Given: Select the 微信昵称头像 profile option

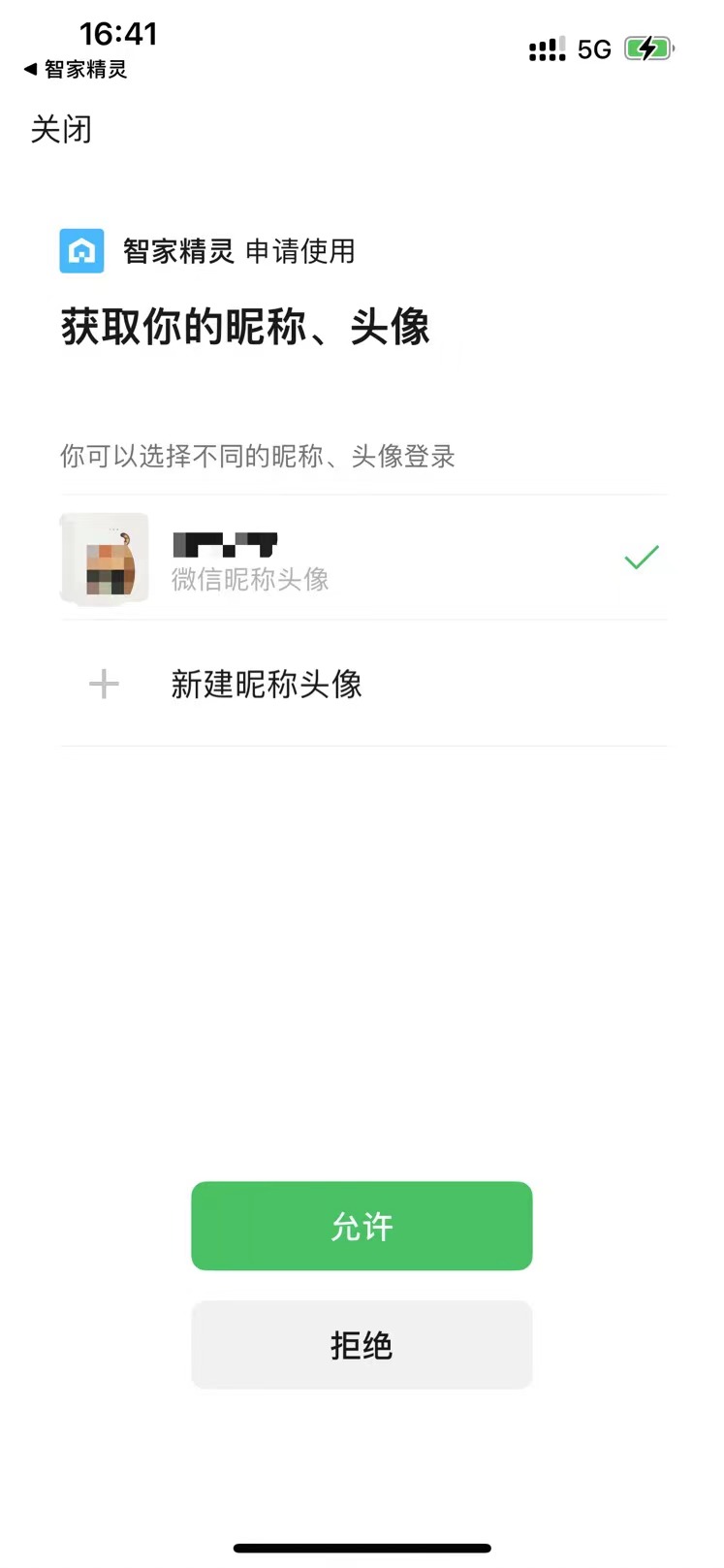Looking at the screenshot, I should 362,559.
